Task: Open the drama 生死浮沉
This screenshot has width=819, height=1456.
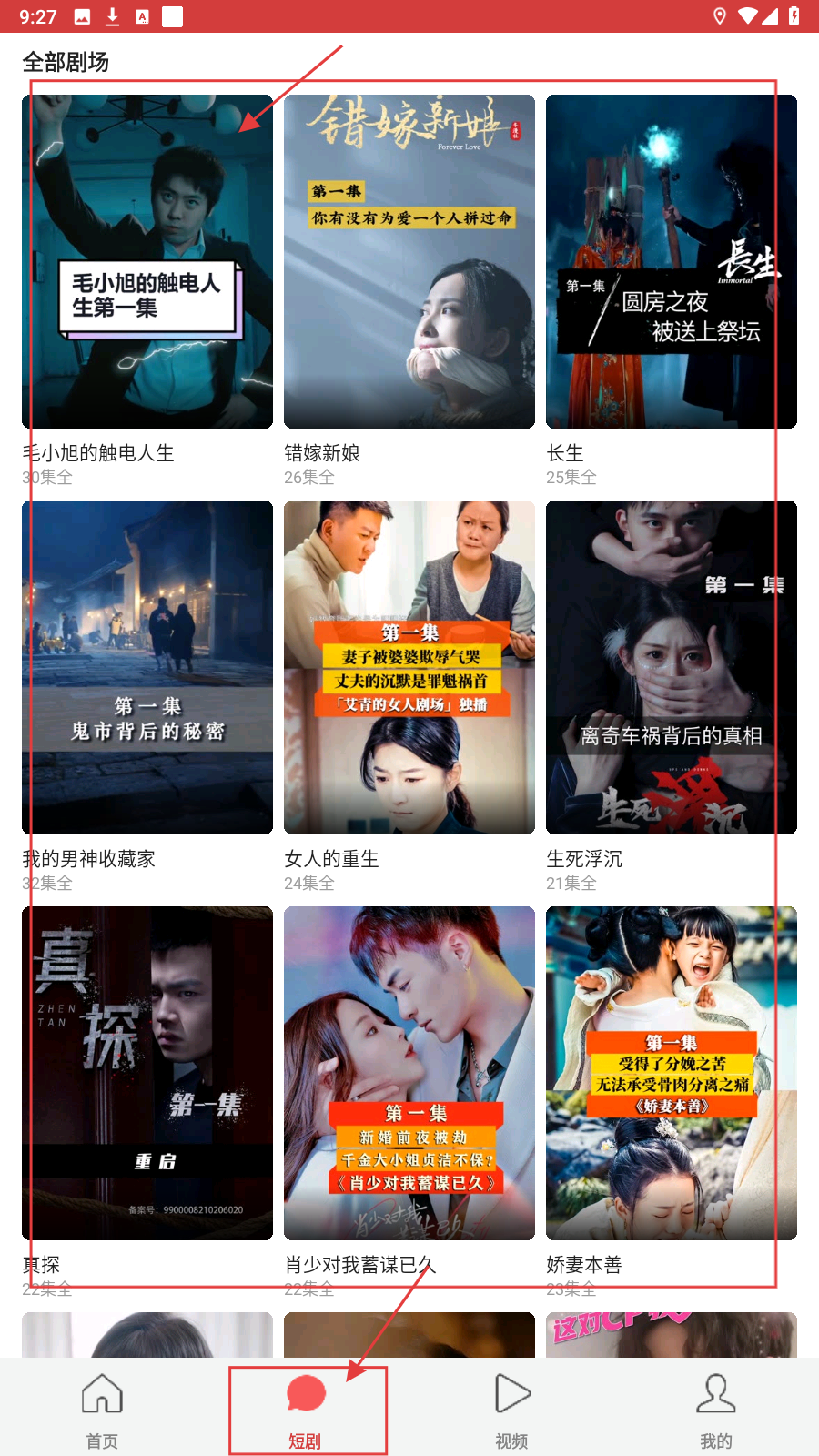Action: tap(672, 668)
